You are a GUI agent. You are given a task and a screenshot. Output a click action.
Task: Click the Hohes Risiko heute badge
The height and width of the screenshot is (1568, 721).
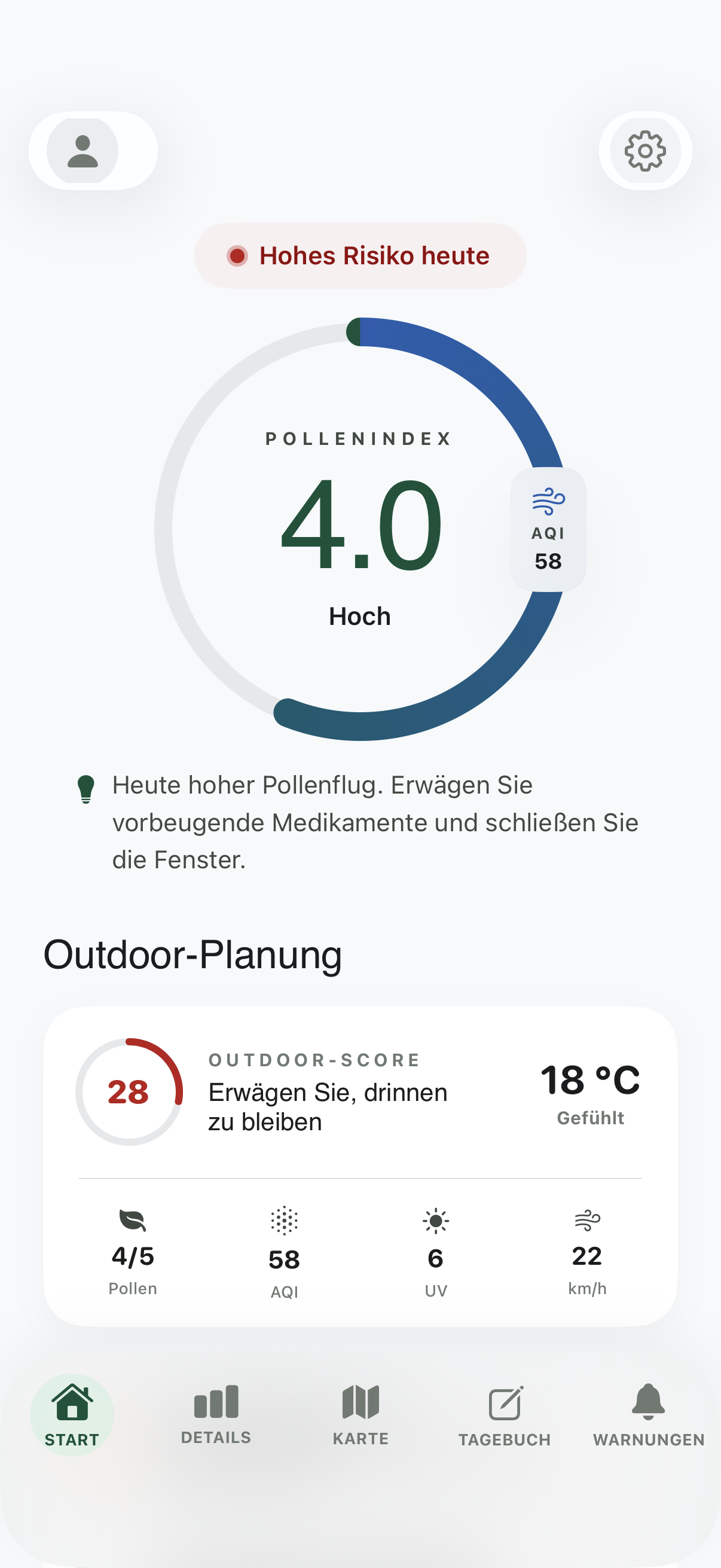click(360, 255)
